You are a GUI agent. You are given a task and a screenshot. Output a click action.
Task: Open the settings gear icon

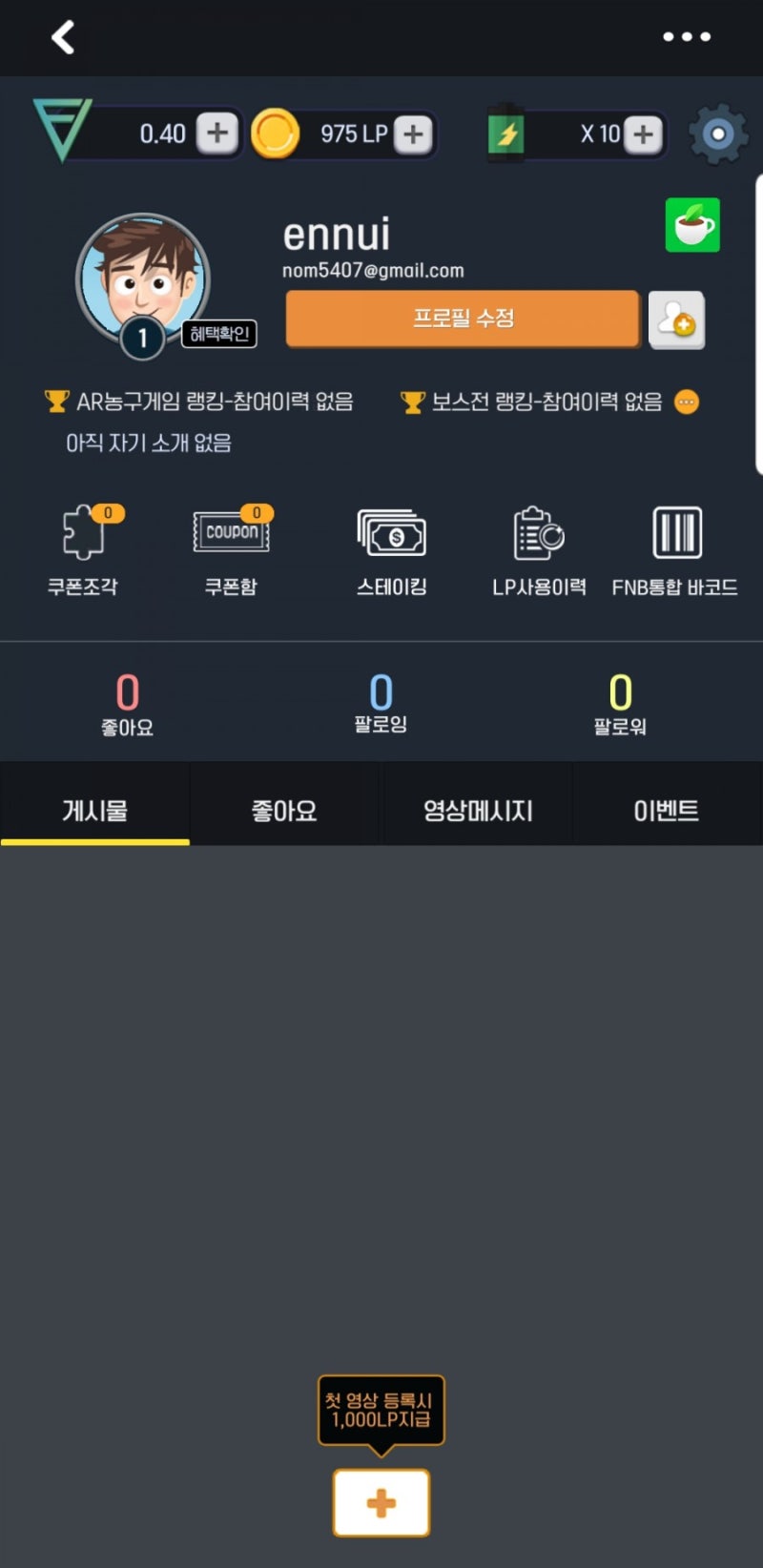coord(718,135)
